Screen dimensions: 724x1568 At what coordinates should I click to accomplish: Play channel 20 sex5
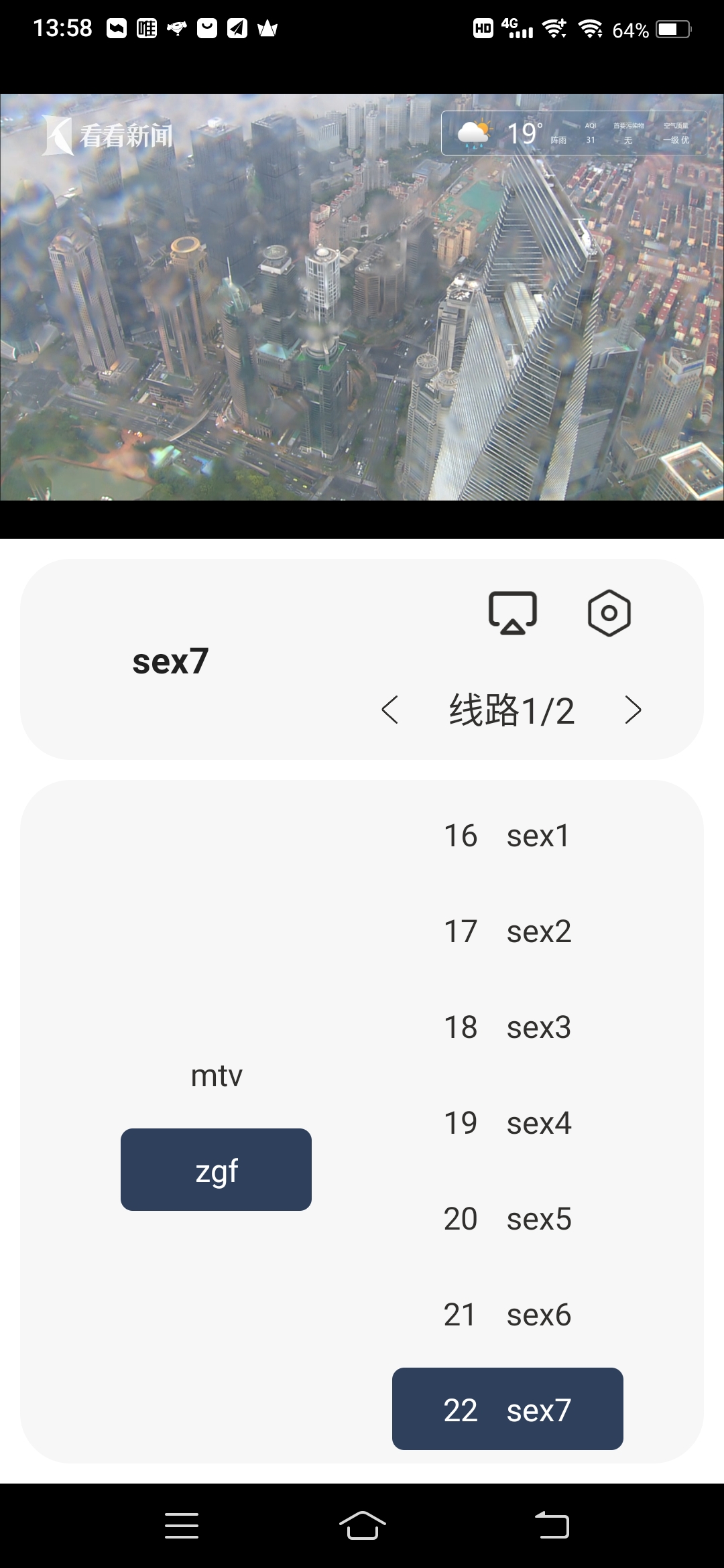coord(507,1219)
